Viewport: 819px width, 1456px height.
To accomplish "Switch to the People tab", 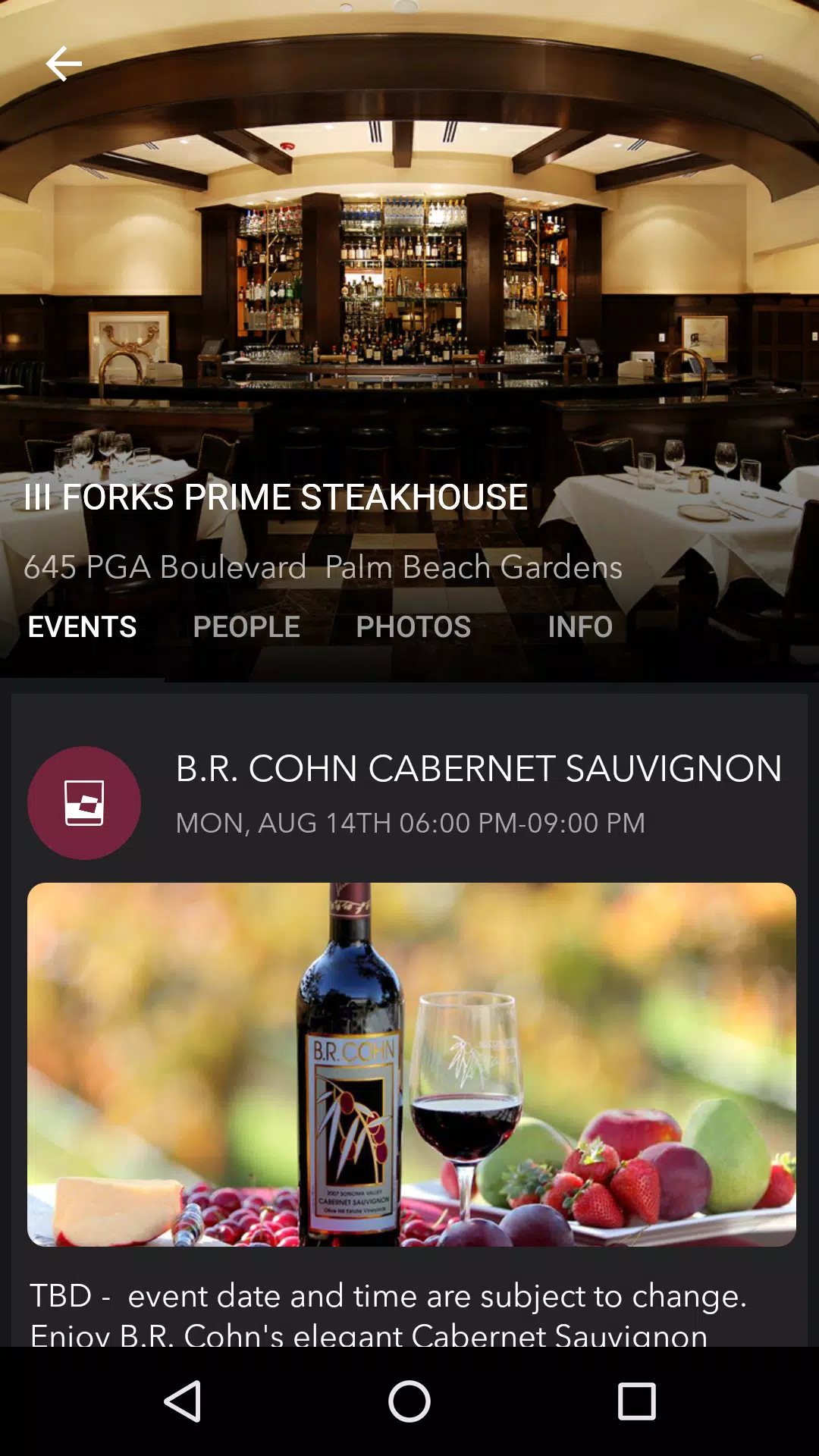I will [246, 627].
